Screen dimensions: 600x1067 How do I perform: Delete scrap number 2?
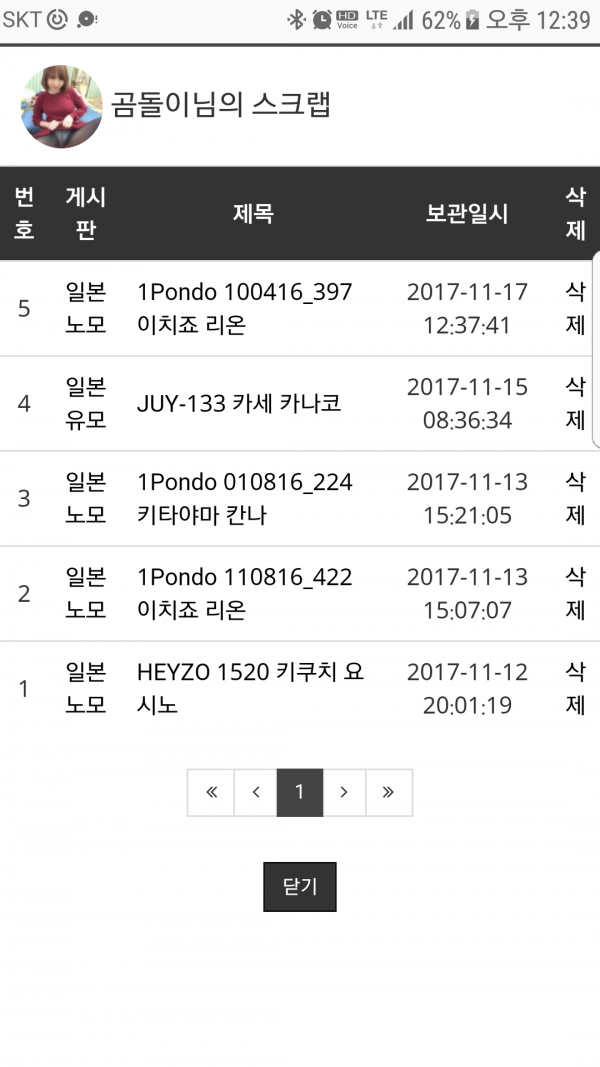click(576, 593)
